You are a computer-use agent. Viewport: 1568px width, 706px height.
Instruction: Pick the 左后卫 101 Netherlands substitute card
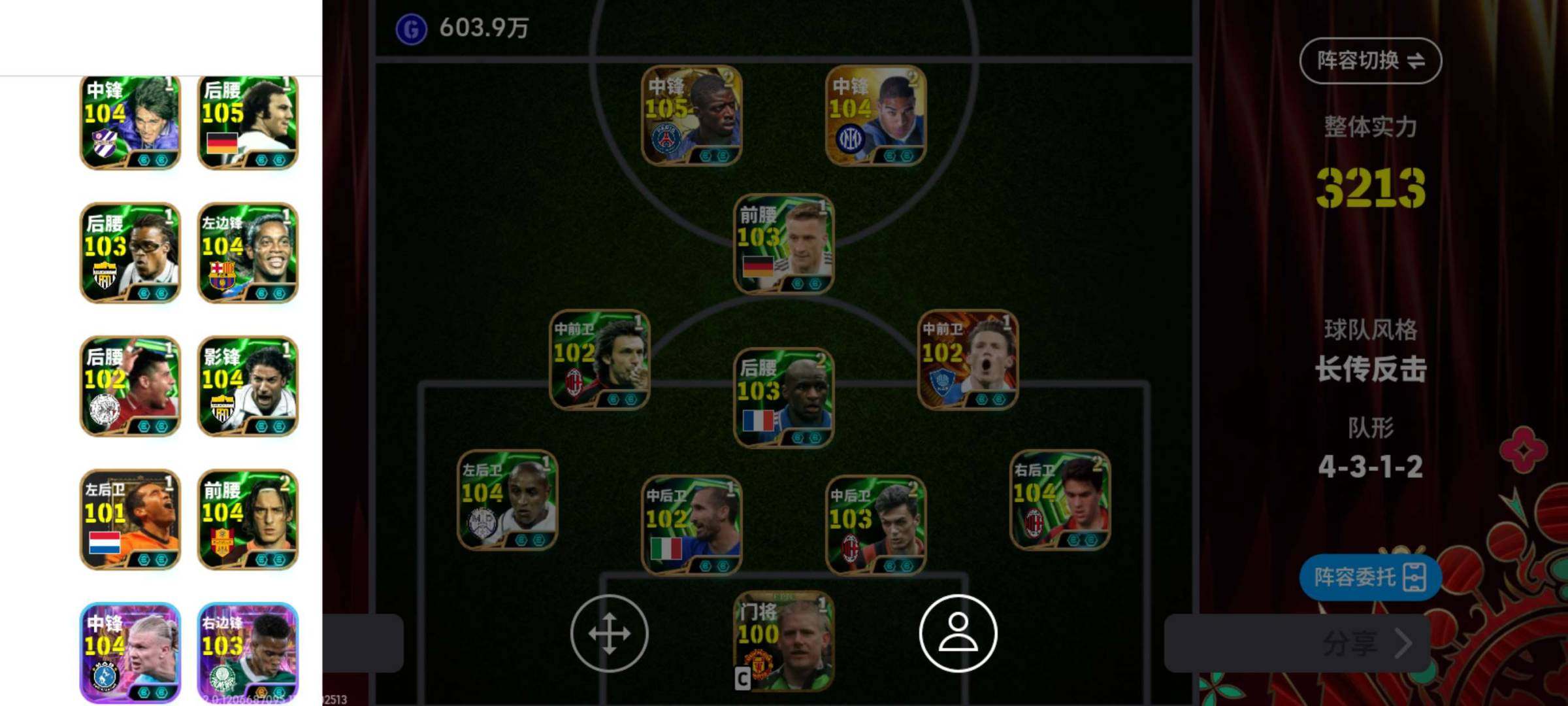[130, 520]
